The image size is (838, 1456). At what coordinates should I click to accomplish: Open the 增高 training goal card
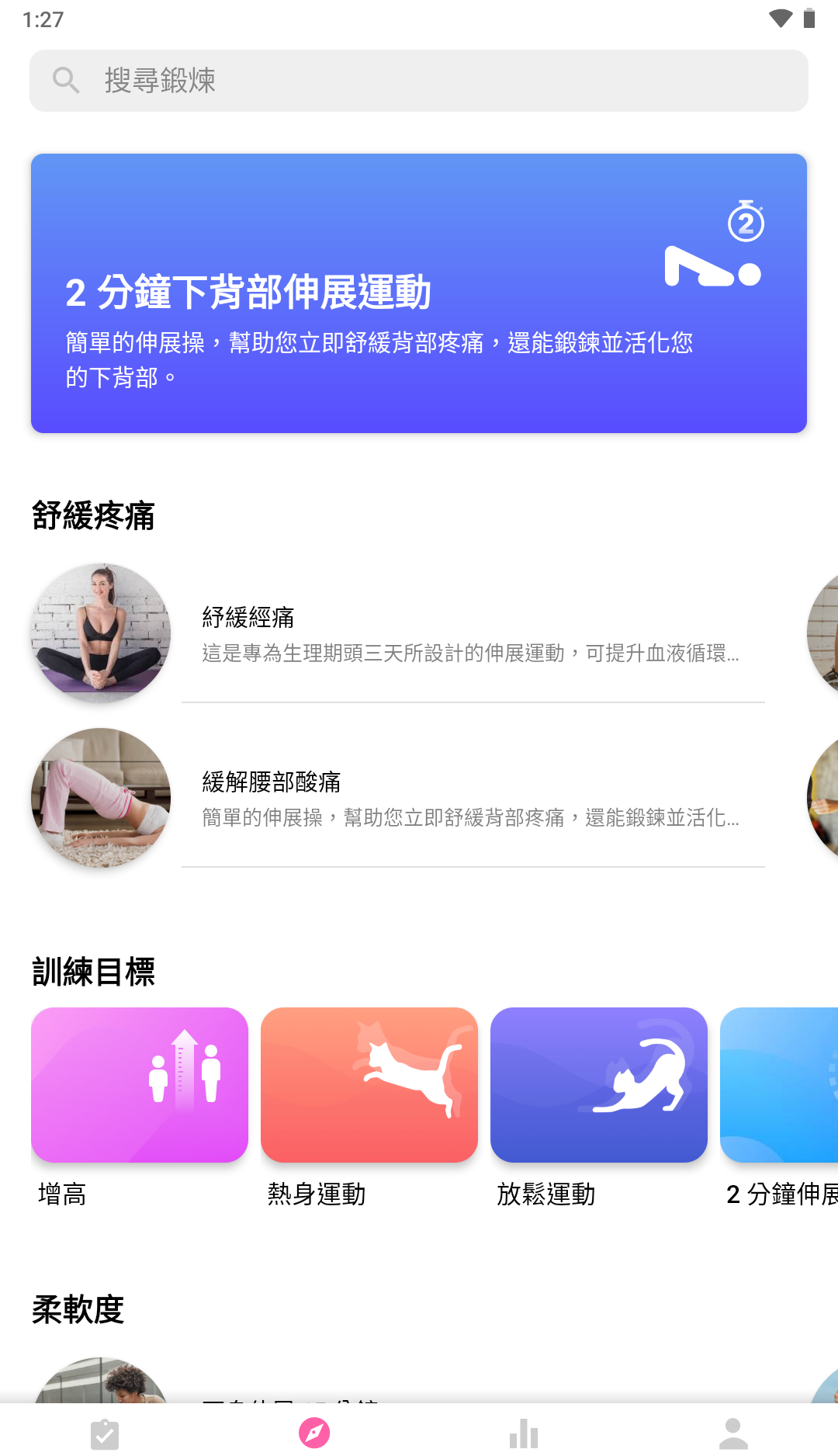[x=140, y=1085]
